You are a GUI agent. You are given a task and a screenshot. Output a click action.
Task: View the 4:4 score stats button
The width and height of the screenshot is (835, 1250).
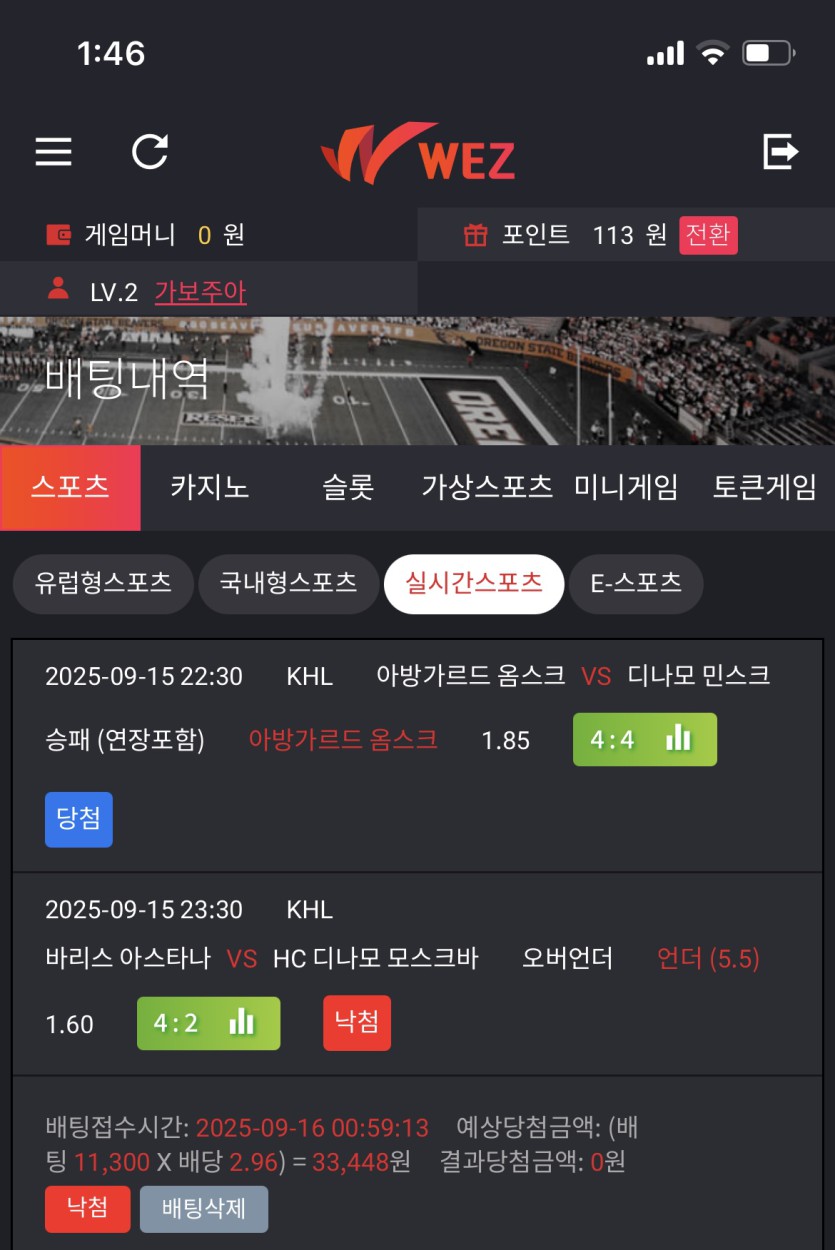(644, 740)
